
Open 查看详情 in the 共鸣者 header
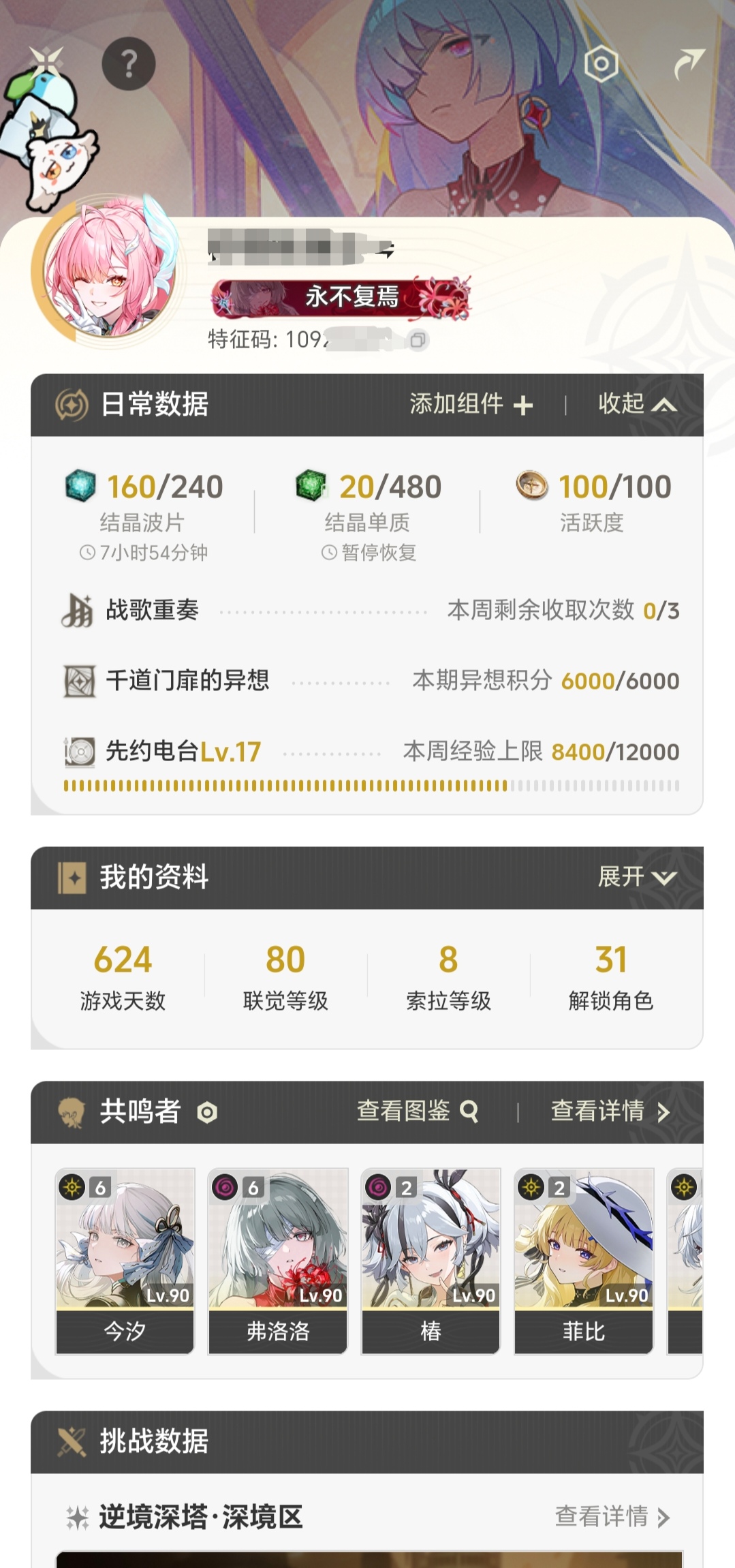click(610, 1111)
